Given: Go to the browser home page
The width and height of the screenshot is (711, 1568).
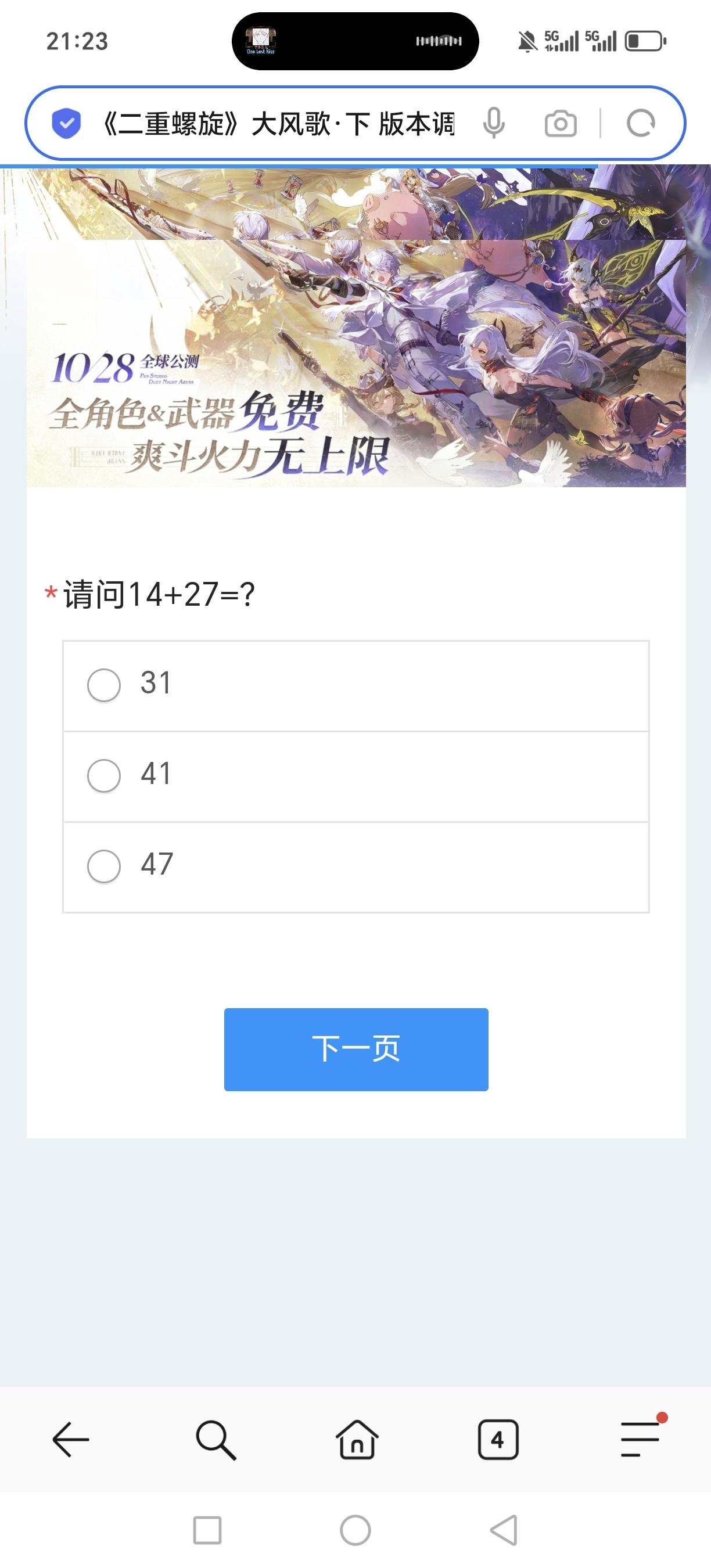Looking at the screenshot, I should click(357, 1440).
